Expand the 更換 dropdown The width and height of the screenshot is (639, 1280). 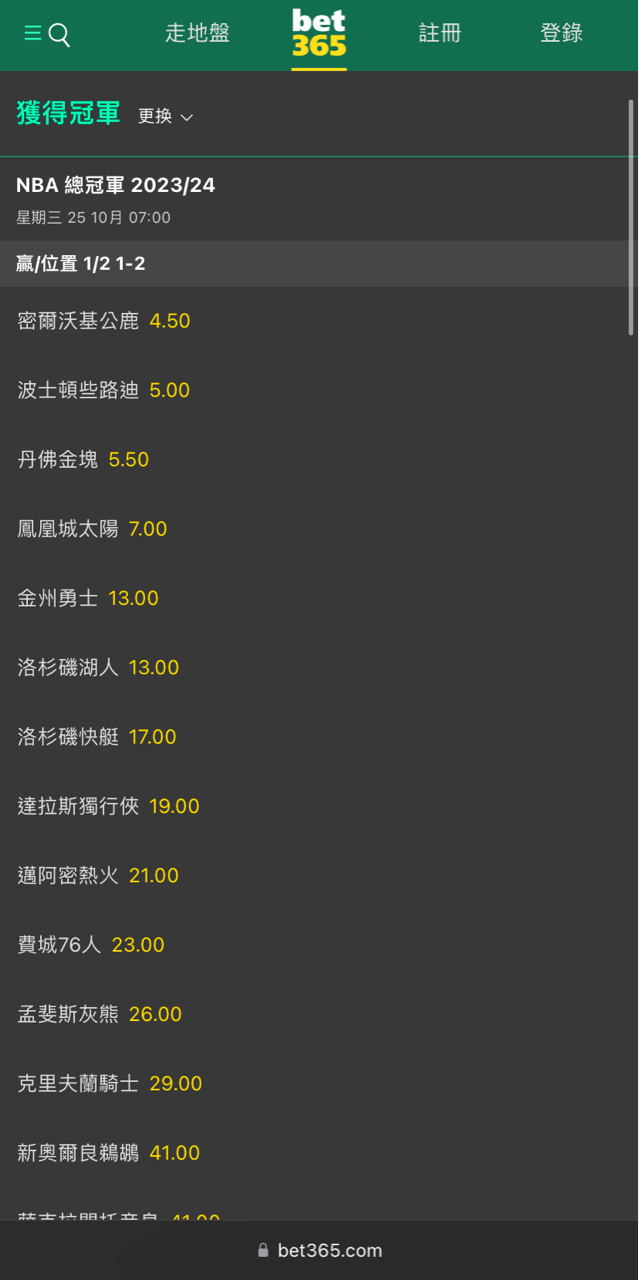pyautogui.click(x=165, y=116)
